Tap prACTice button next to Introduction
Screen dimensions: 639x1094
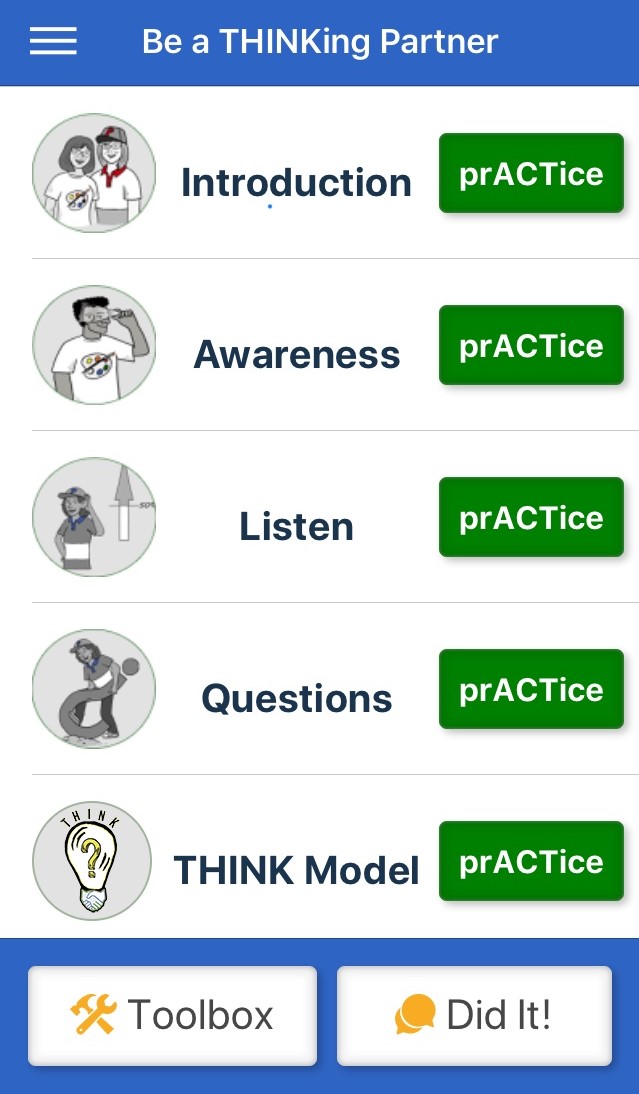[531, 173]
